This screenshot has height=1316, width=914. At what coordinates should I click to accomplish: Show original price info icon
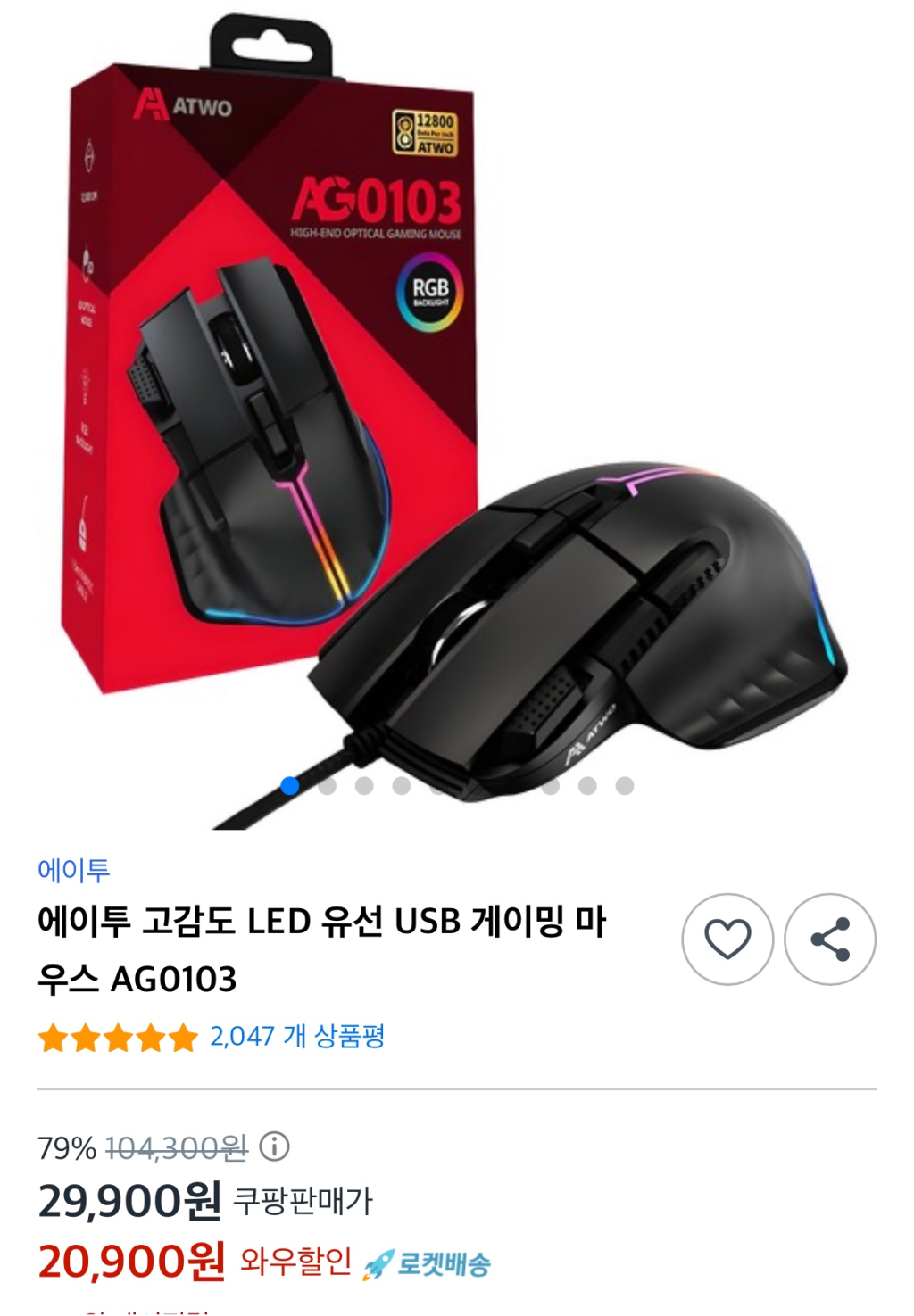tap(275, 1146)
